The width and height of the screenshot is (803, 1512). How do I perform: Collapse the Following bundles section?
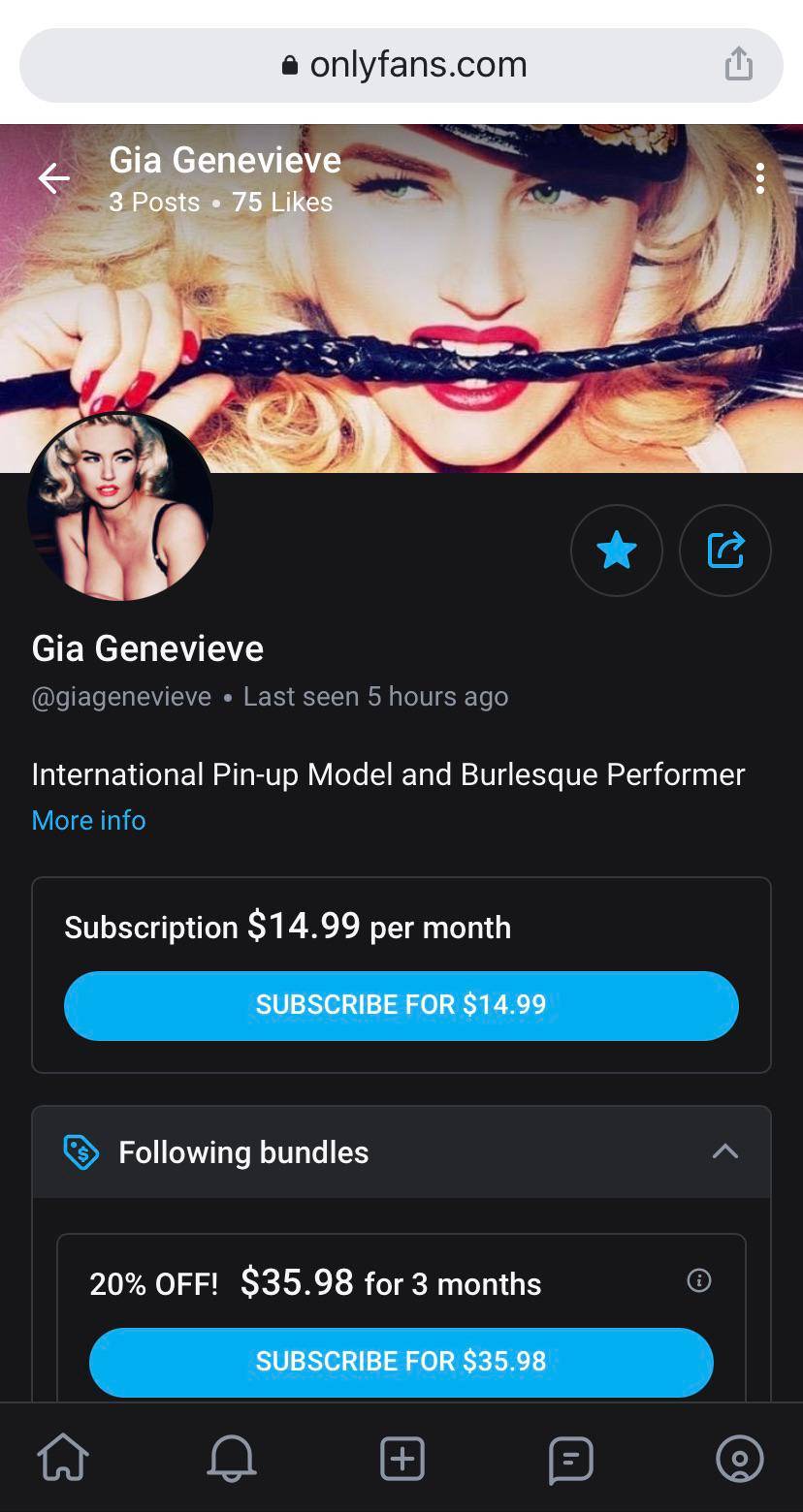click(724, 1151)
